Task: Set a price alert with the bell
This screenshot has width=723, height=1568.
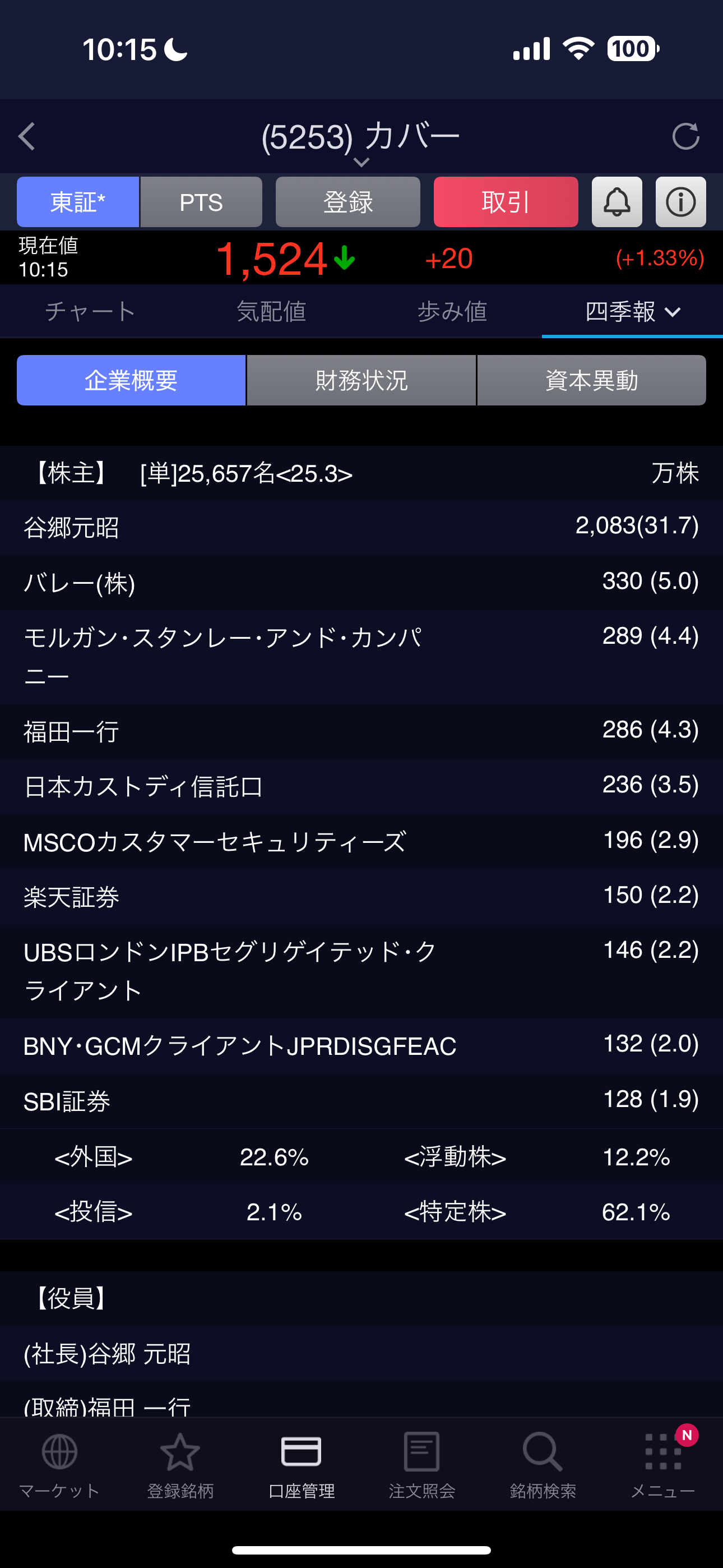Action: pos(617,202)
